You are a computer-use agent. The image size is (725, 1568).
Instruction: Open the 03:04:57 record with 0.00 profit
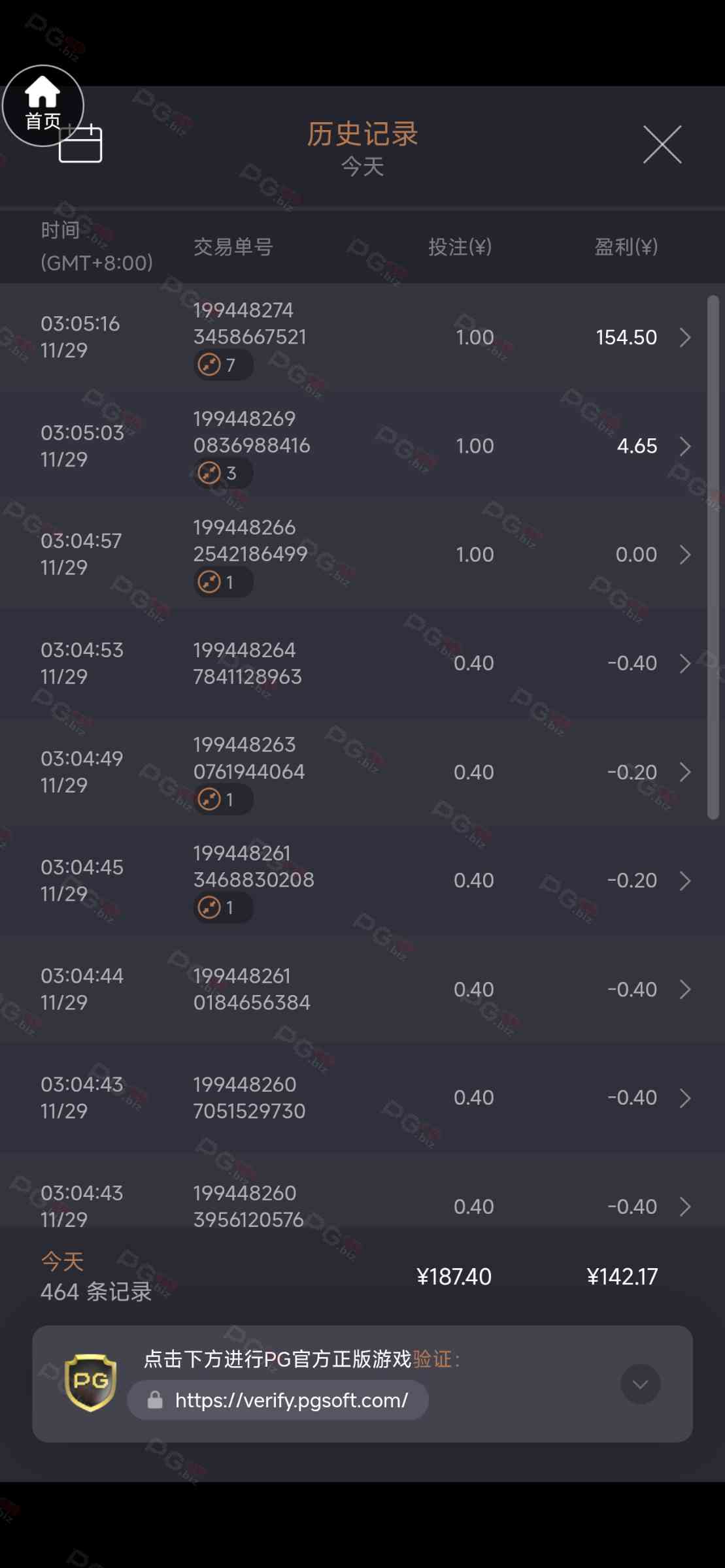coord(684,555)
